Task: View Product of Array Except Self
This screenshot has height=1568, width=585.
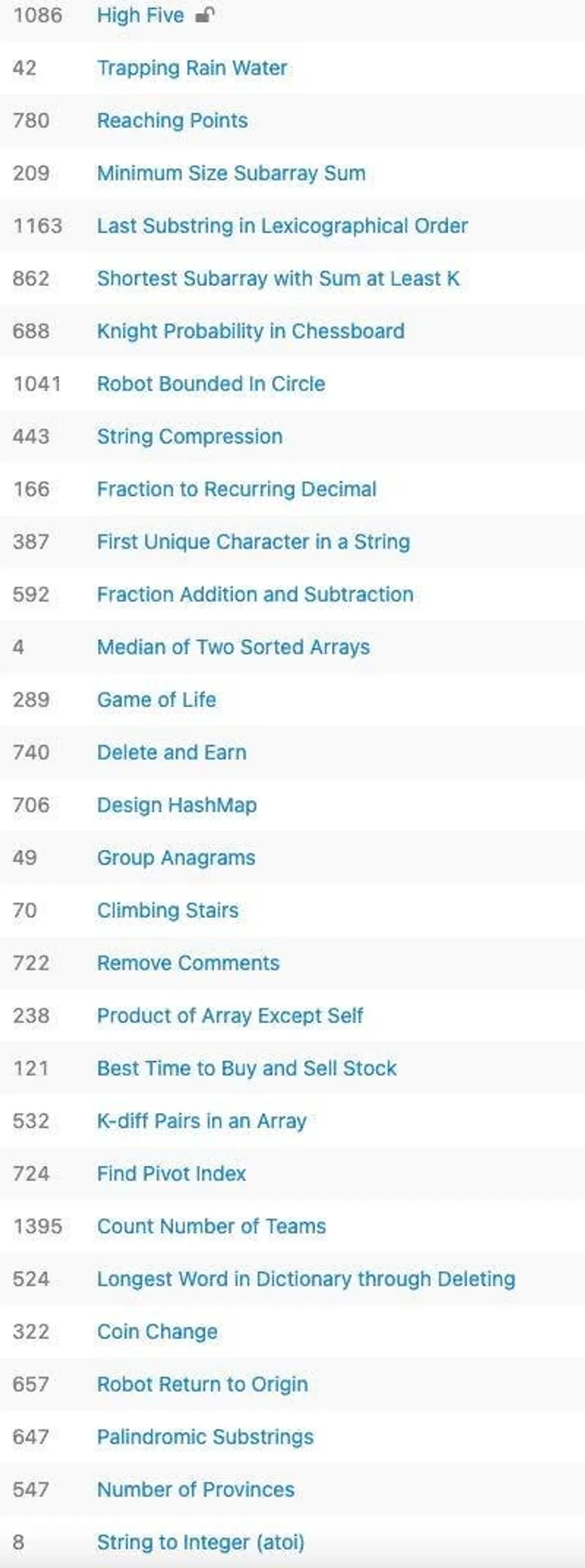Action: [230, 1015]
